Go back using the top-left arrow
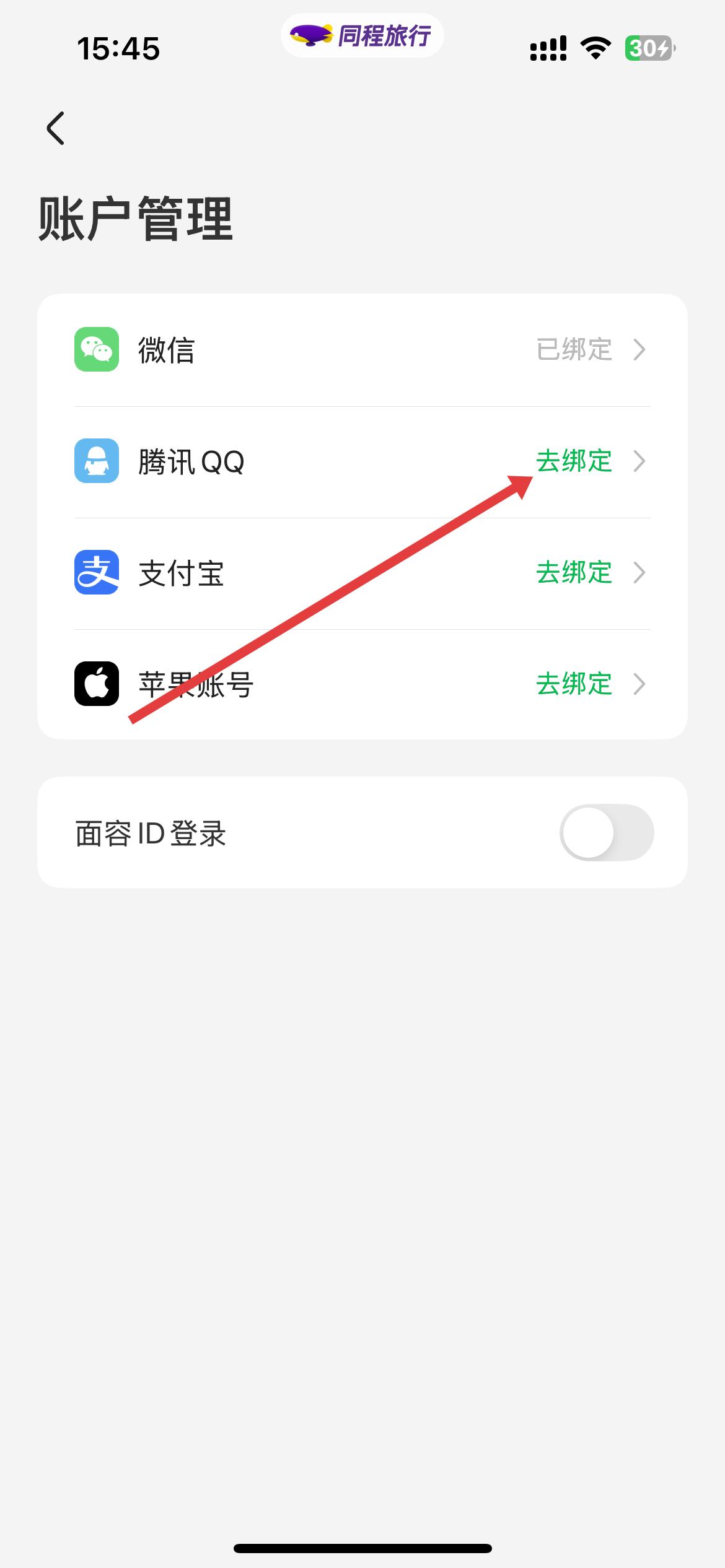This screenshot has height=1568, width=725. (56, 128)
